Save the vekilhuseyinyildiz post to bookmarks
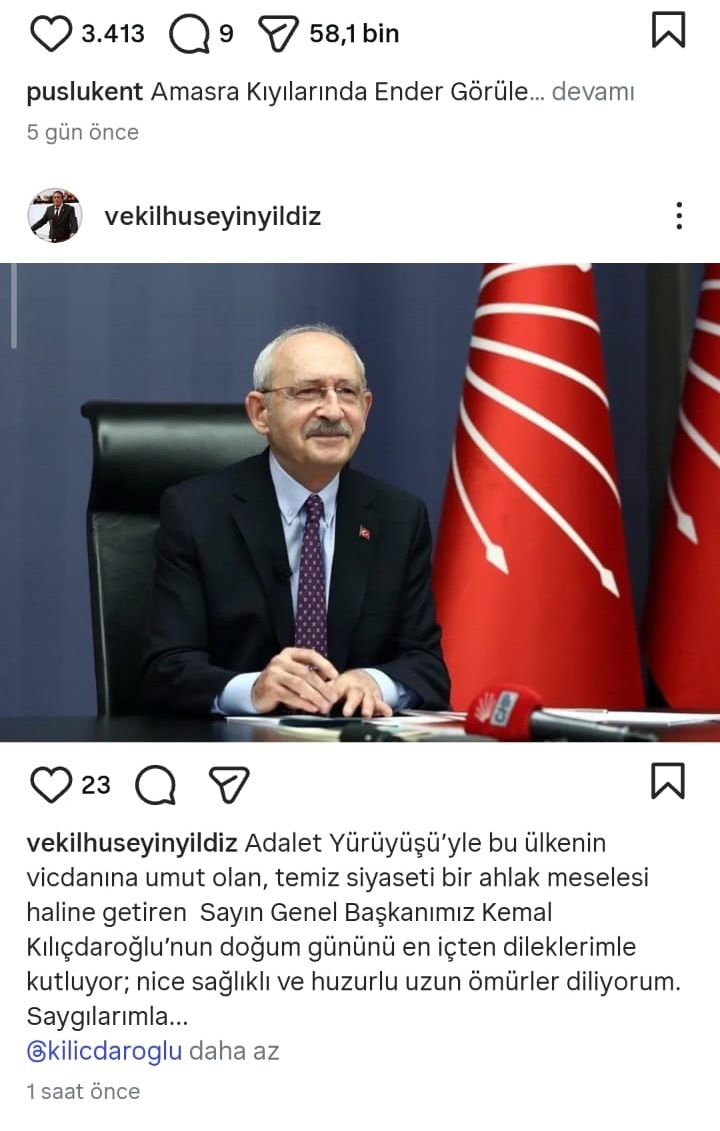 coord(668,781)
